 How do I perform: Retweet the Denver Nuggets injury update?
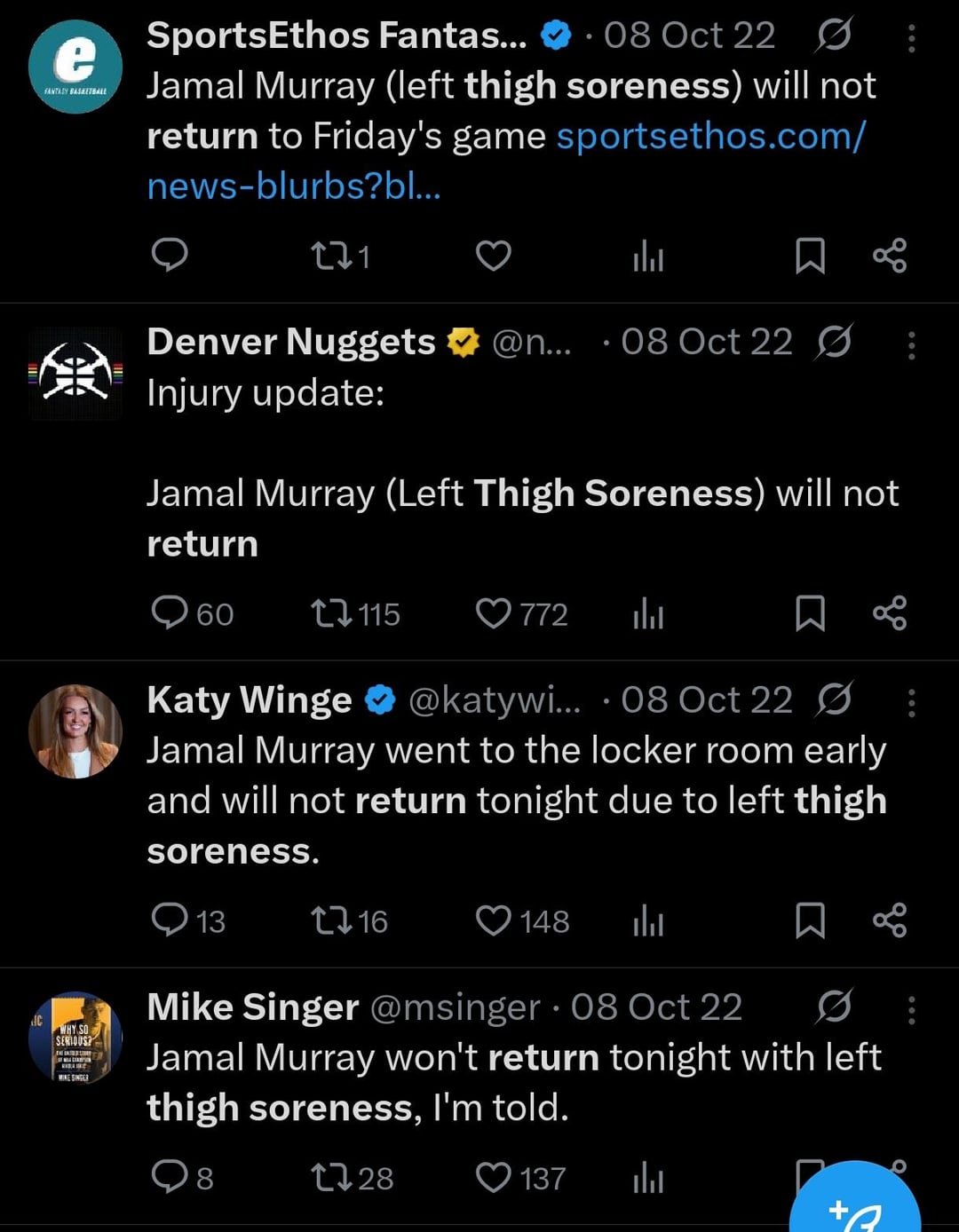[x=333, y=613]
